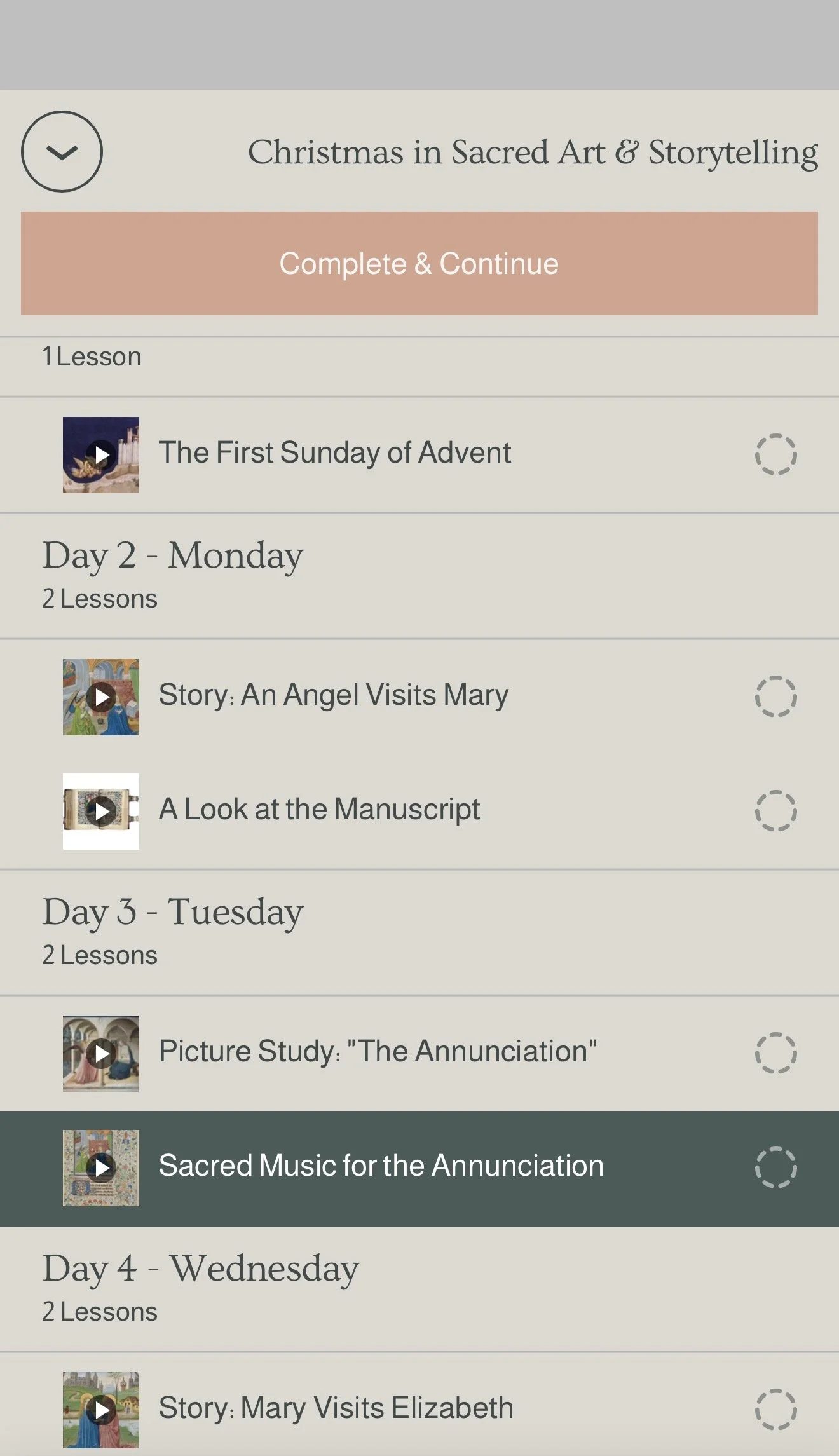Open The First Sunday of Advent lesson
The image size is (839, 1456).
pyautogui.click(x=335, y=454)
